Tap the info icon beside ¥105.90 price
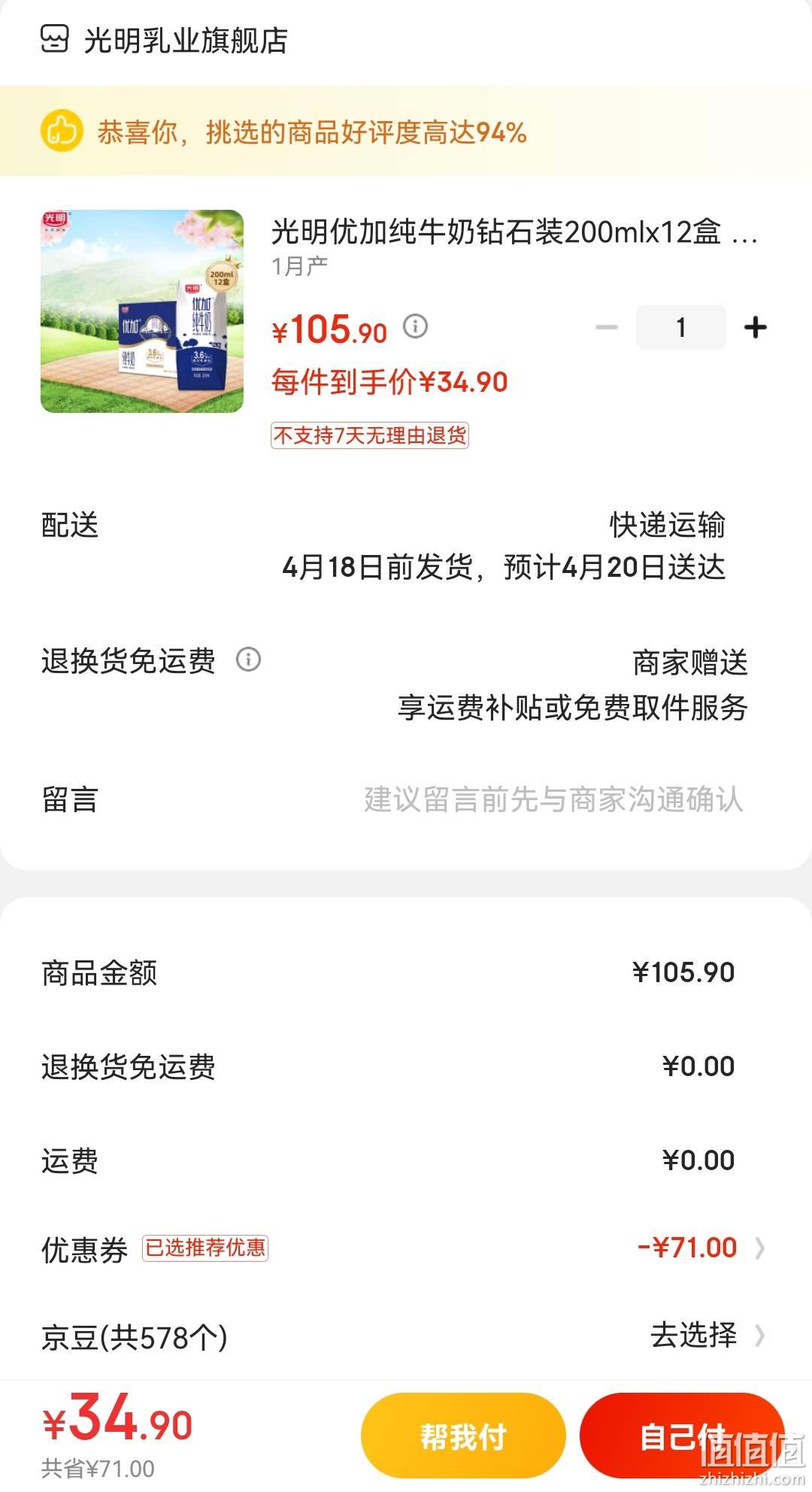812x1492 pixels. click(x=416, y=326)
